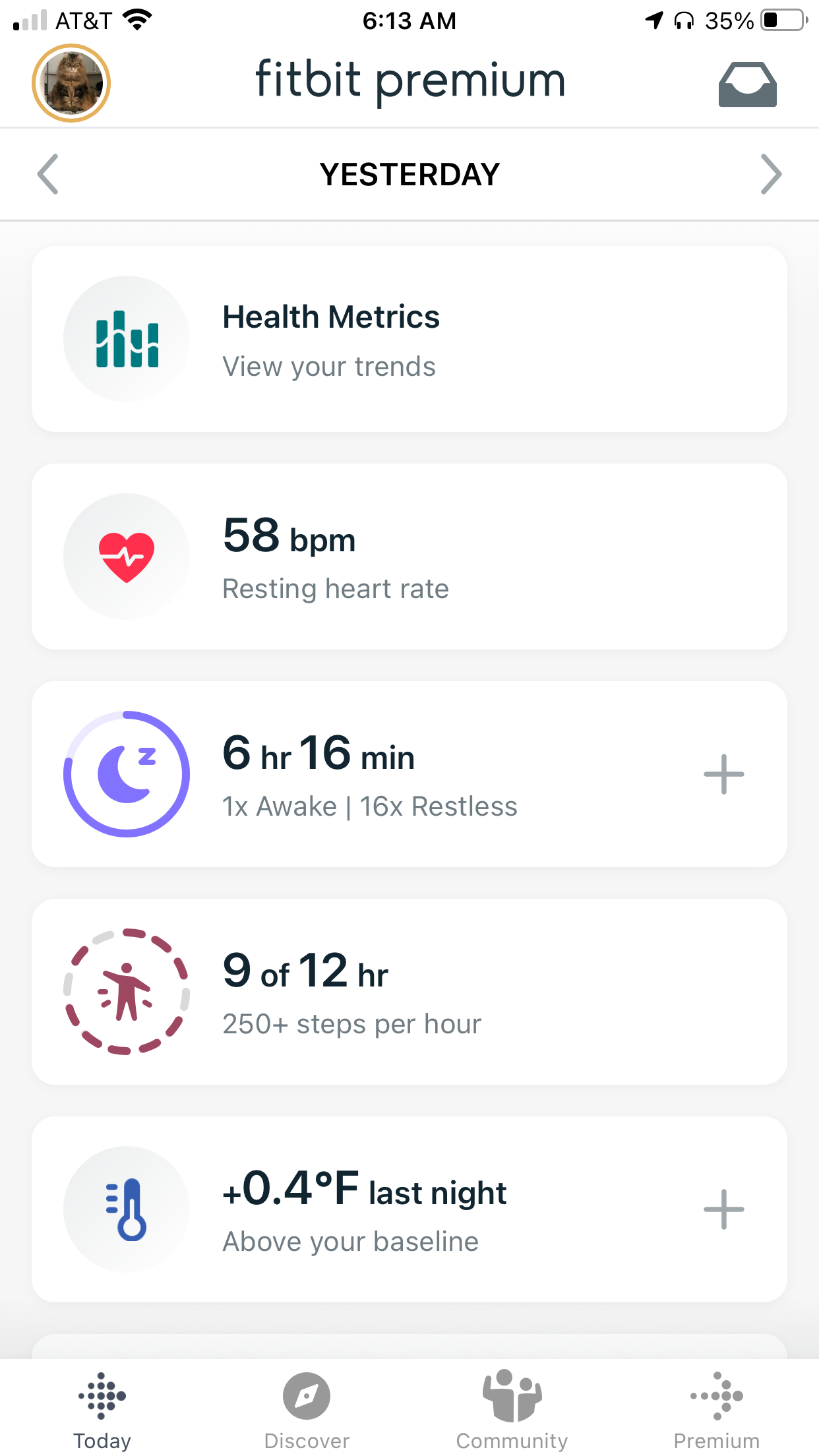Select the resting heart rate icon
The height and width of the screenshot is (1456, 819).
(x=127, y=556)
